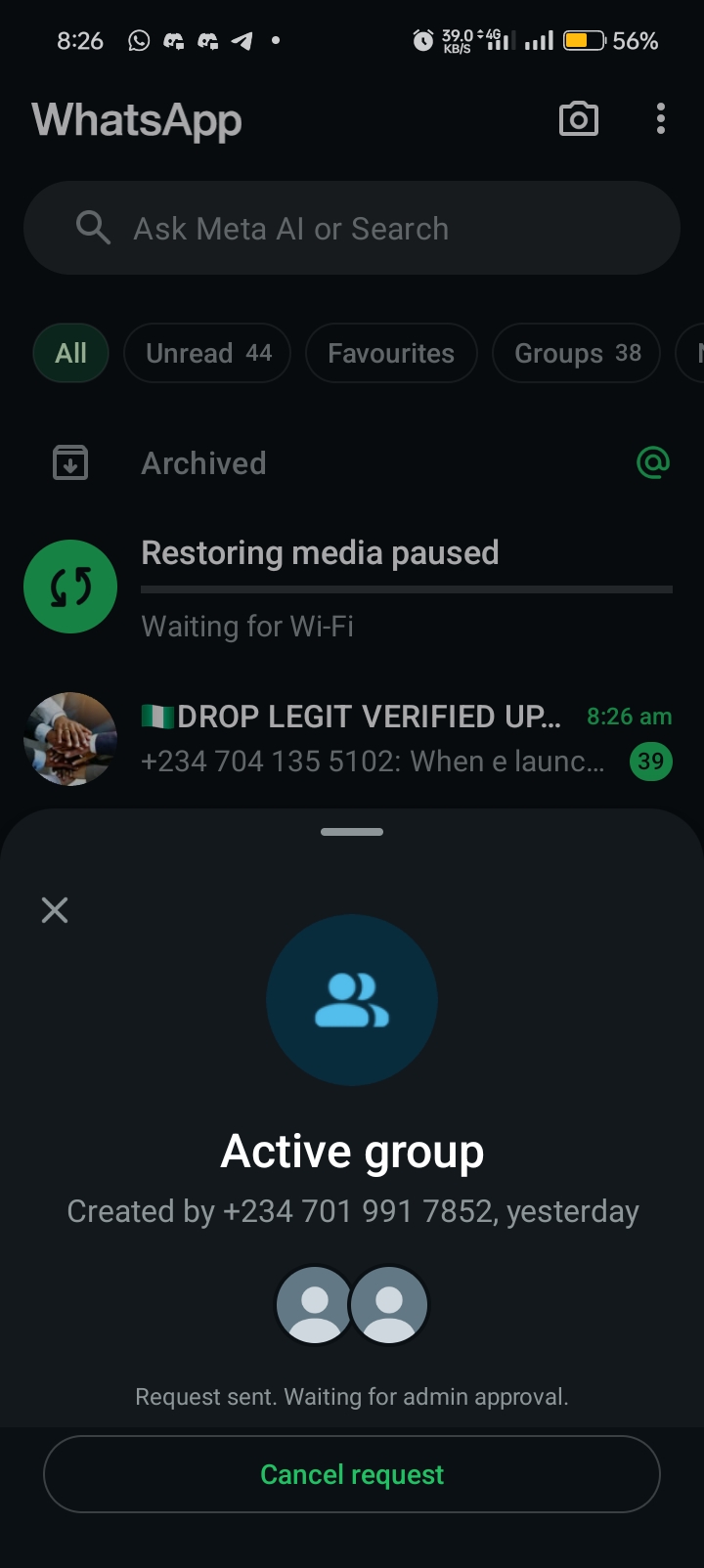Filter chats by Groups
Image resolution: width=704 pixels, height=1568 pixels.
[577, 353]
